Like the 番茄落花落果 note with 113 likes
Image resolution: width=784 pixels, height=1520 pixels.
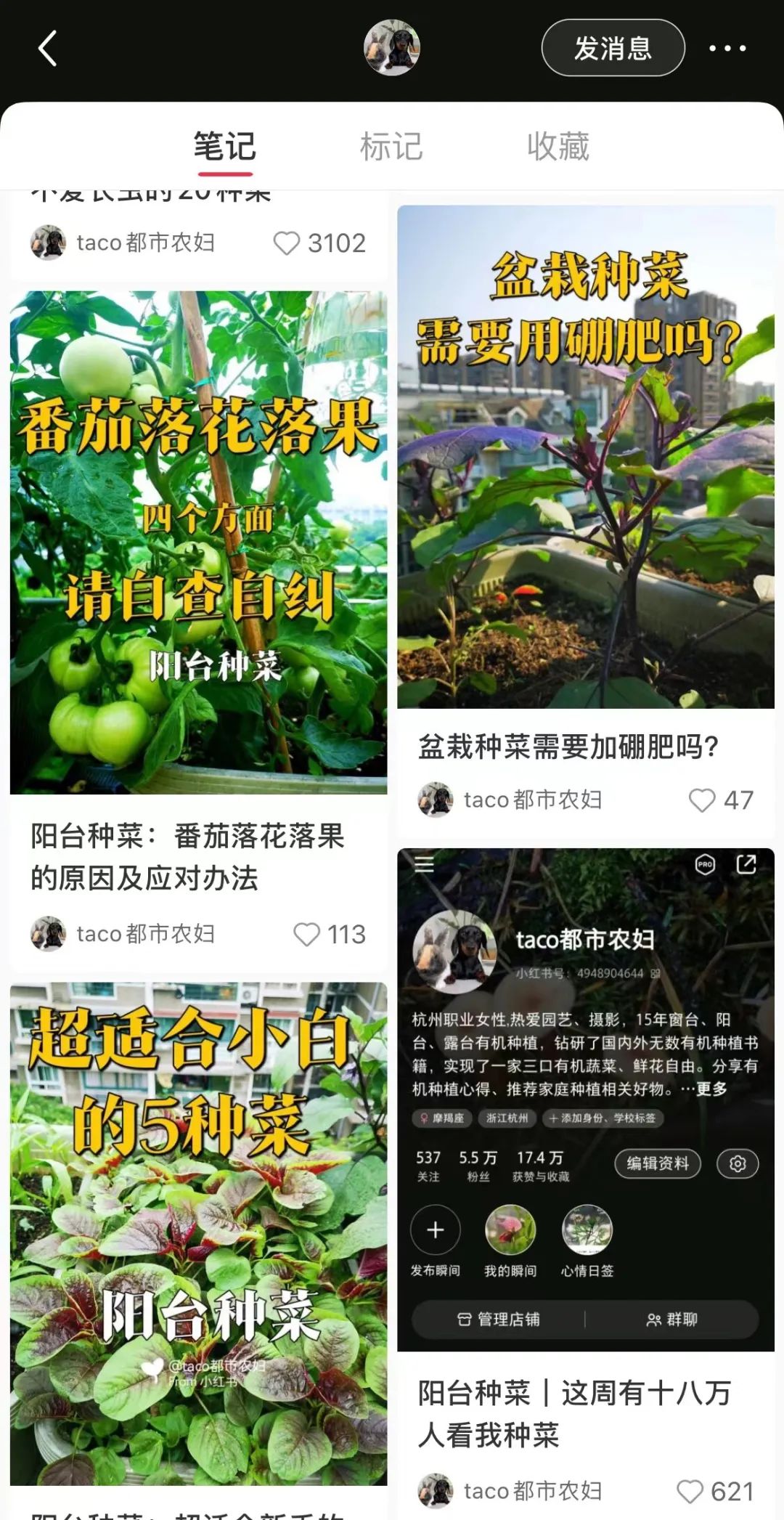(306, 934)
